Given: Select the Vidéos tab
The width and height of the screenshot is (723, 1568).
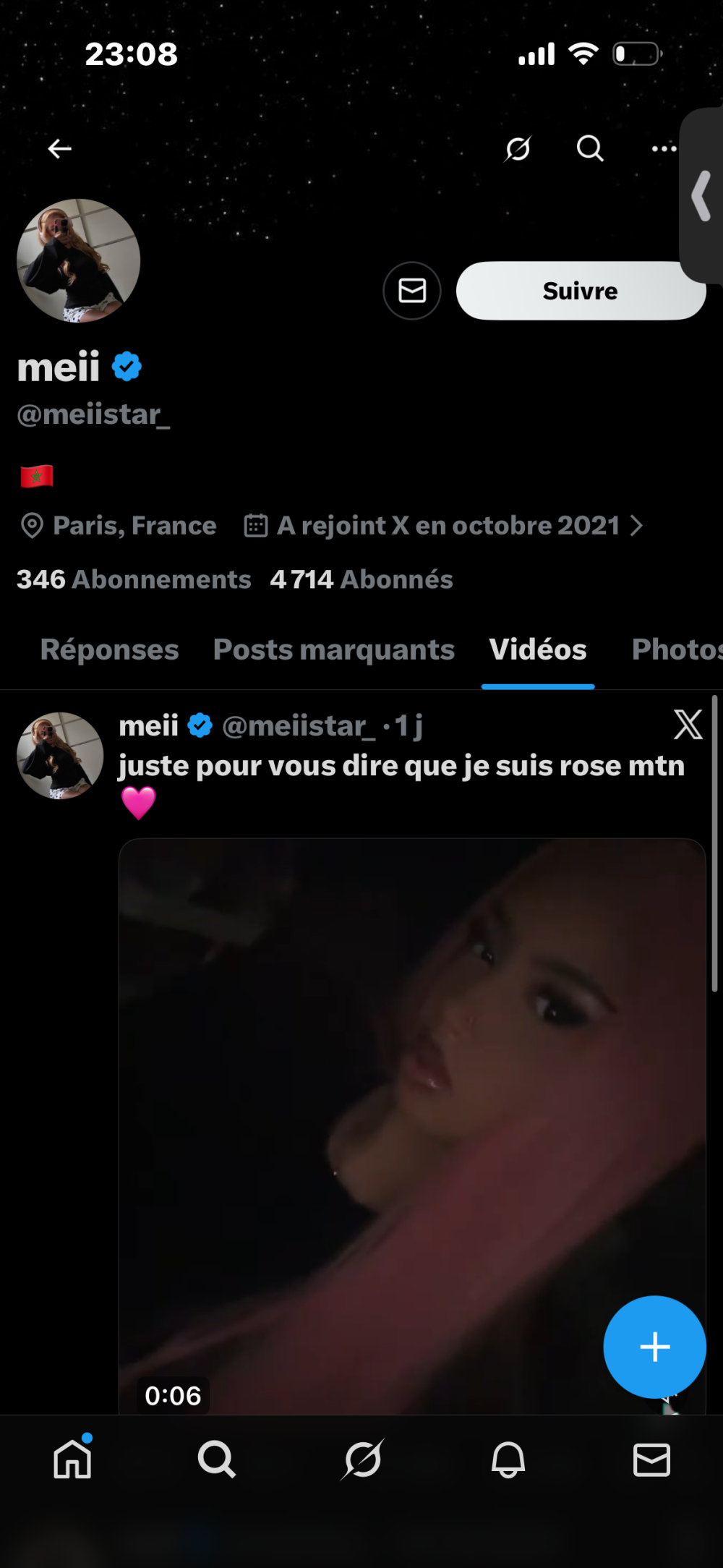Looking at the screenshot, I should coord(538,649).
